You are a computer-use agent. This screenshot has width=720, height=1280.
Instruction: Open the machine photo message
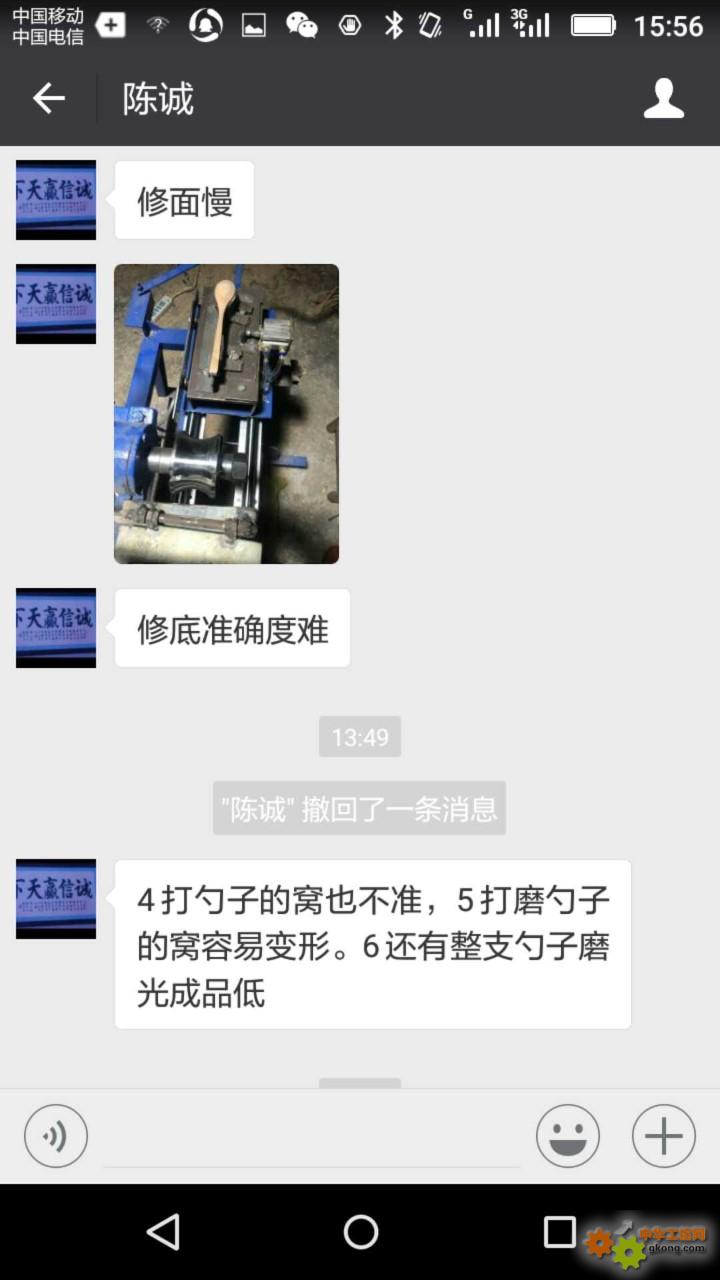(x=226, y=414)
